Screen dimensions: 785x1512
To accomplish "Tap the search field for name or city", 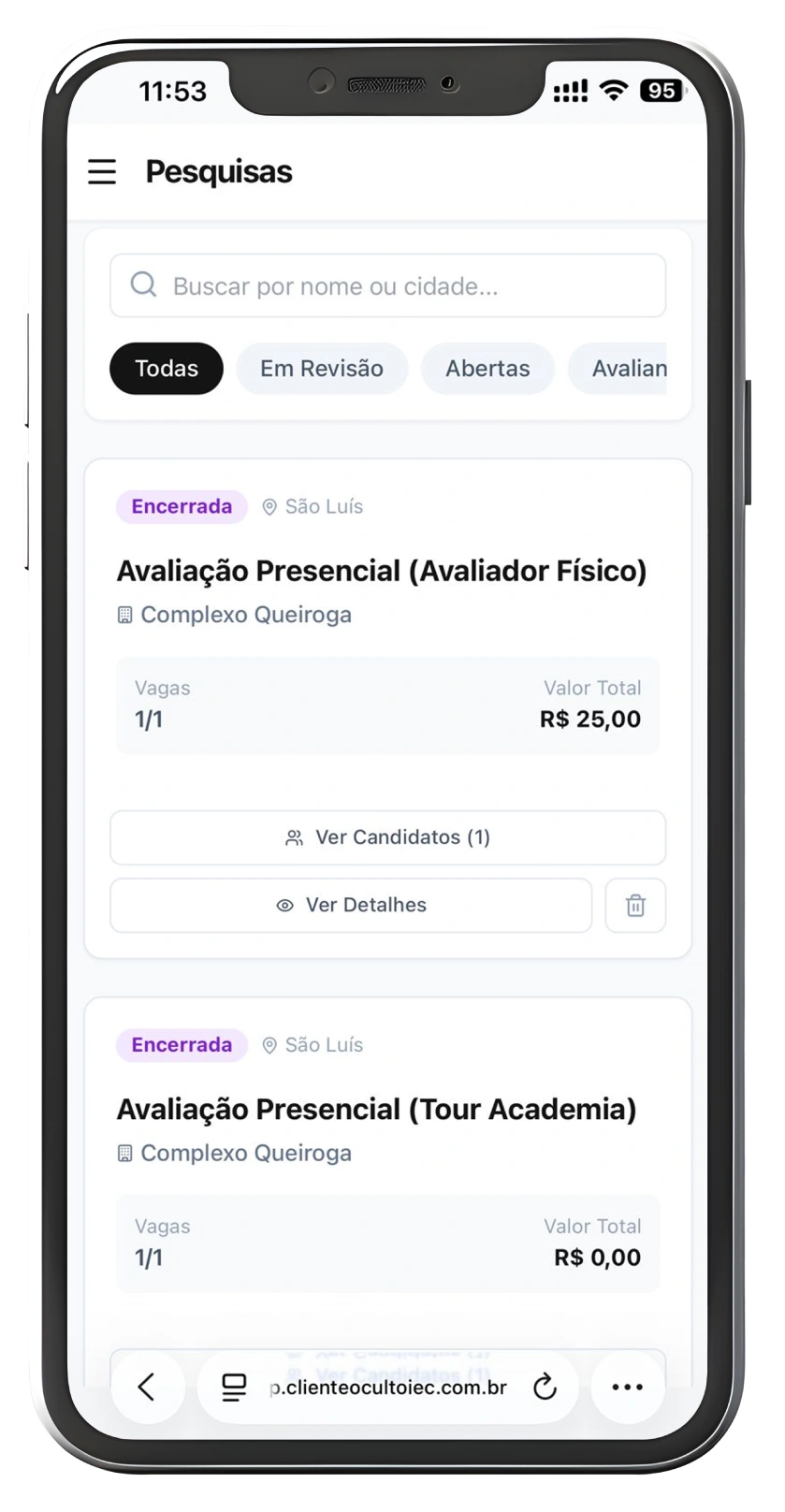I will tap(387, 286).
